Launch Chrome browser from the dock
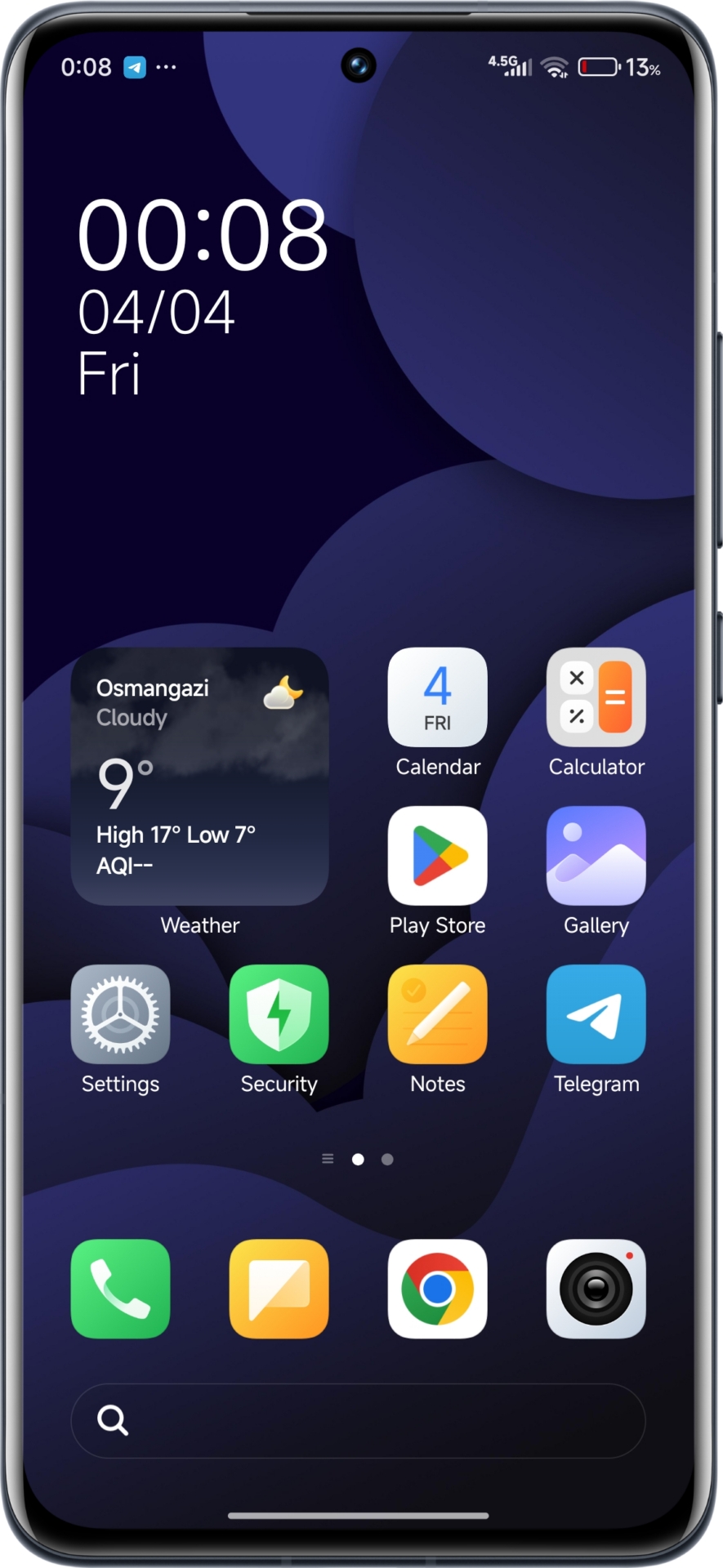Viewport: 723px width, 1568px height. pos(437,1288)
